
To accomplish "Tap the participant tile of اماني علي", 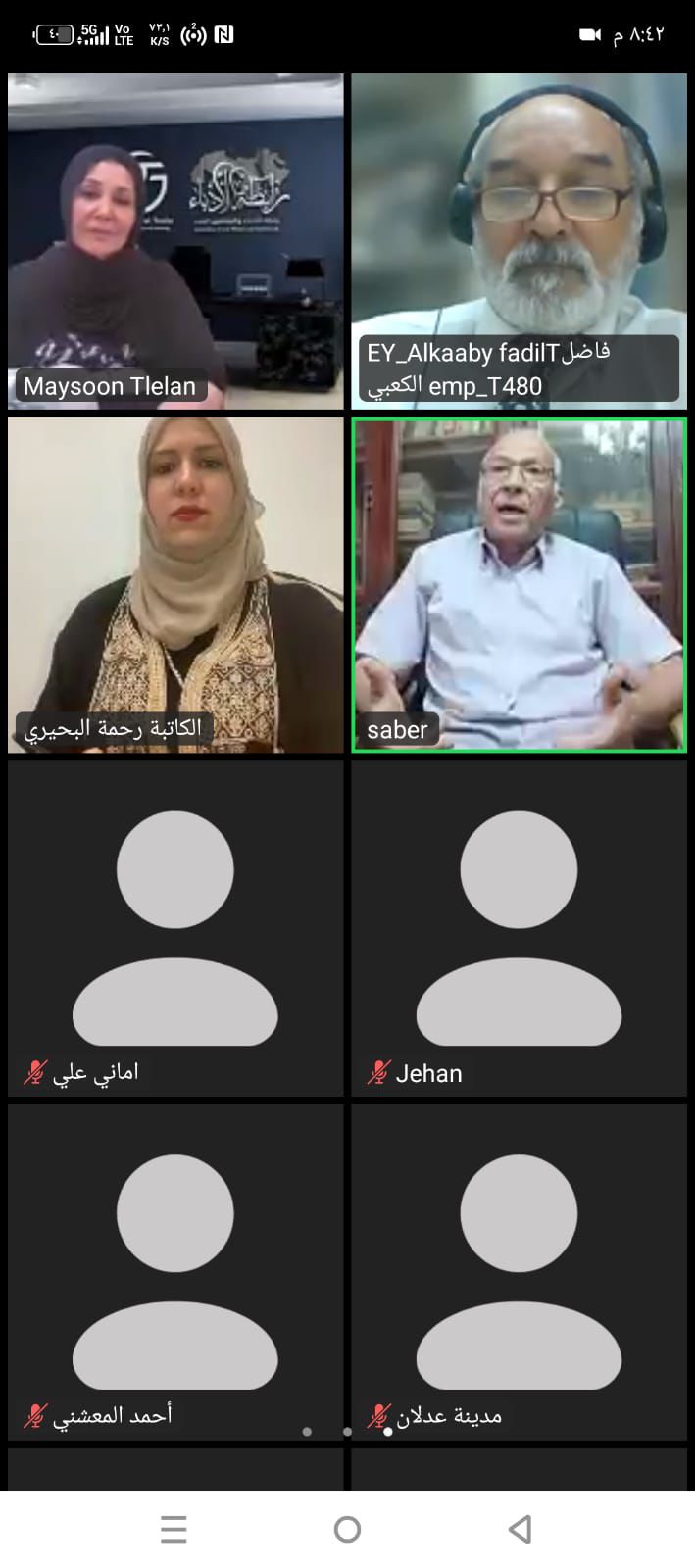I will (175, 928).
